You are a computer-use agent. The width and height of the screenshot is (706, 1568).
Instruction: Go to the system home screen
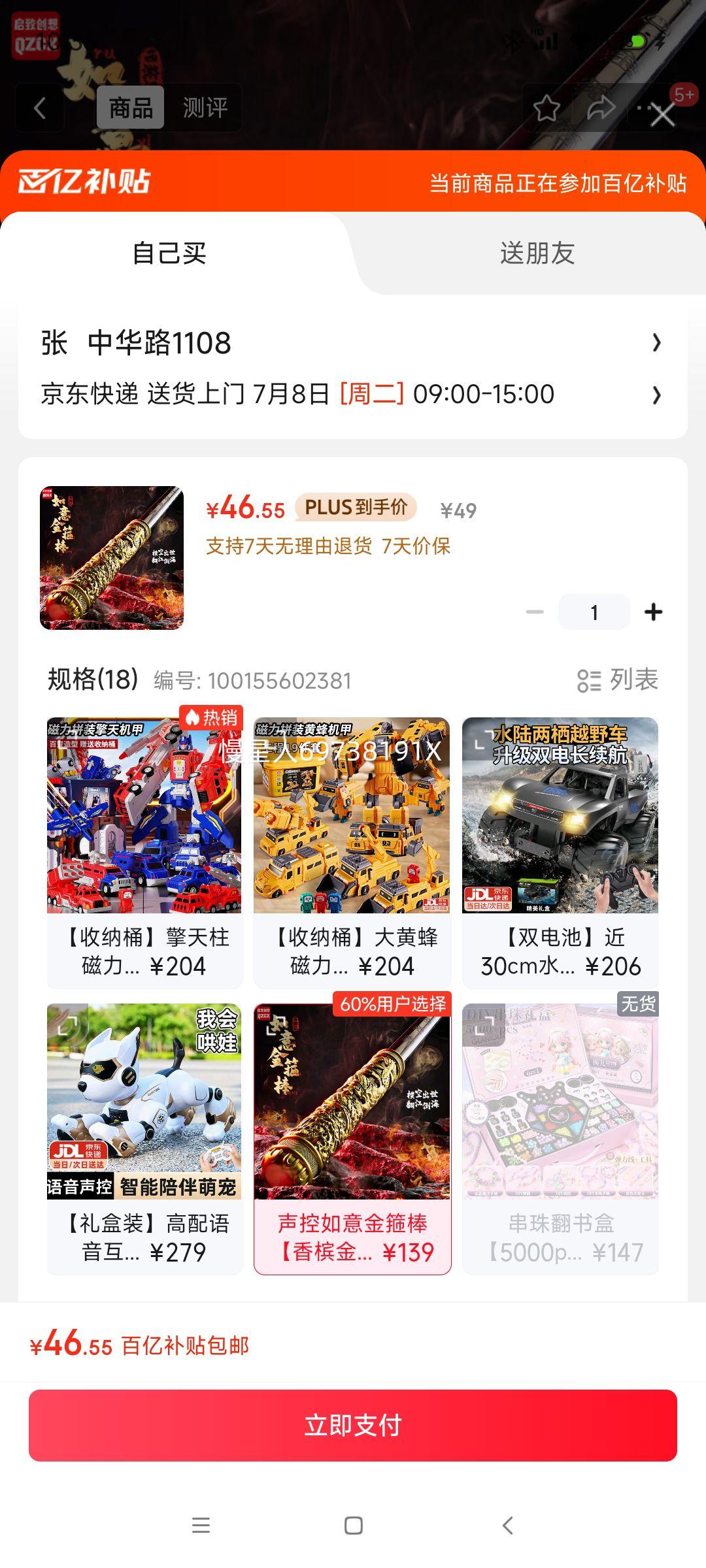tap(353, 1526)
